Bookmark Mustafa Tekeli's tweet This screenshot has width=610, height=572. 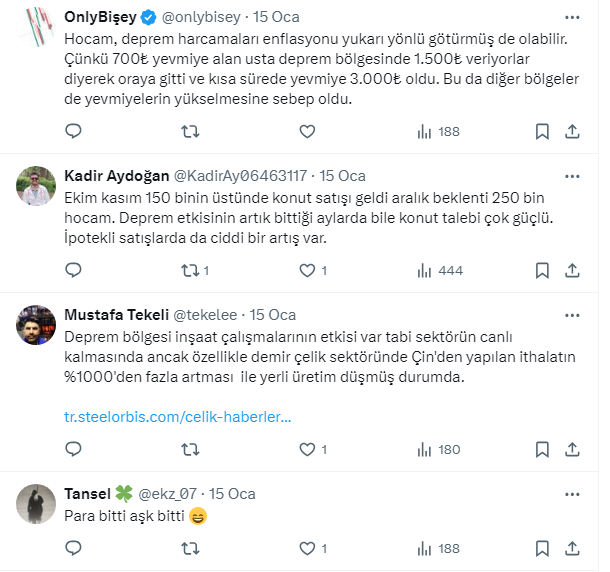tap(541, 451)
